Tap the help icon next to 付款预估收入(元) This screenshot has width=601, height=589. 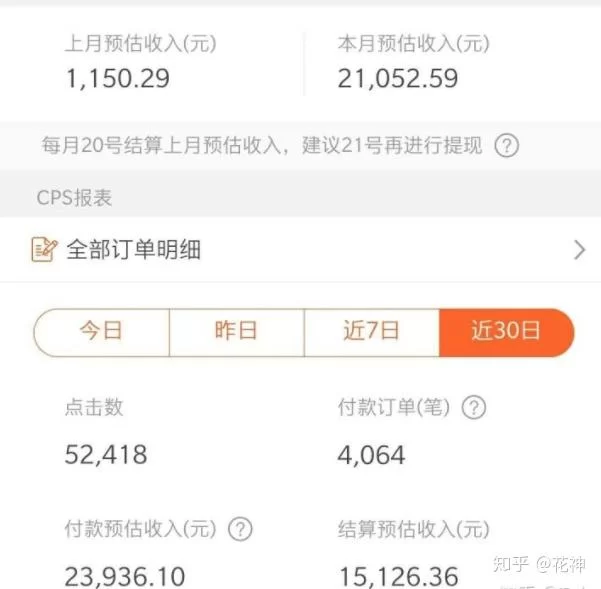click(240, 529)
